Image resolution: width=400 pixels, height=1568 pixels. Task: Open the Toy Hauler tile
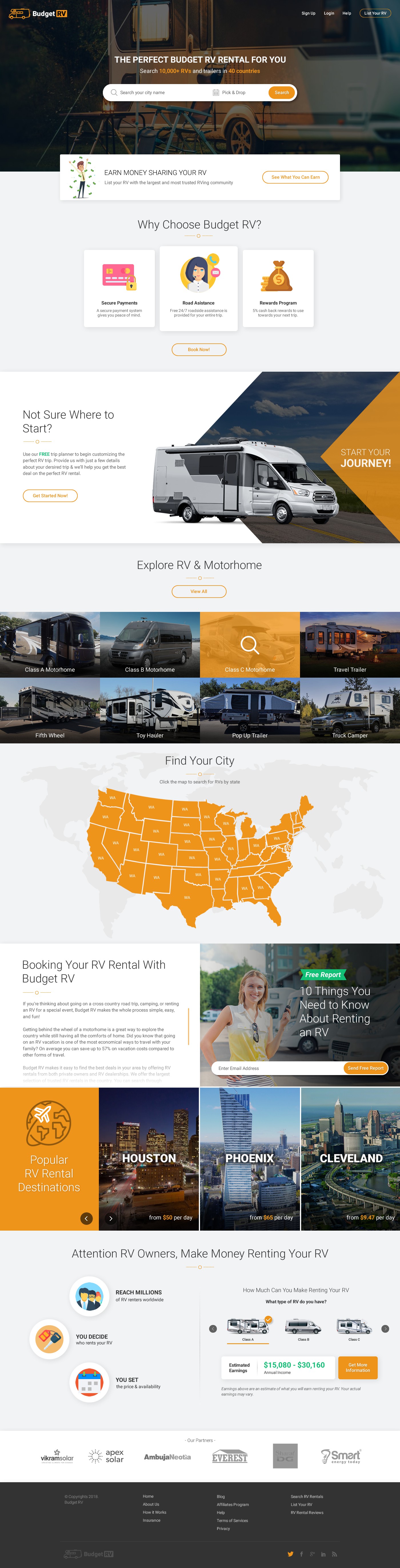coord(149,710)
